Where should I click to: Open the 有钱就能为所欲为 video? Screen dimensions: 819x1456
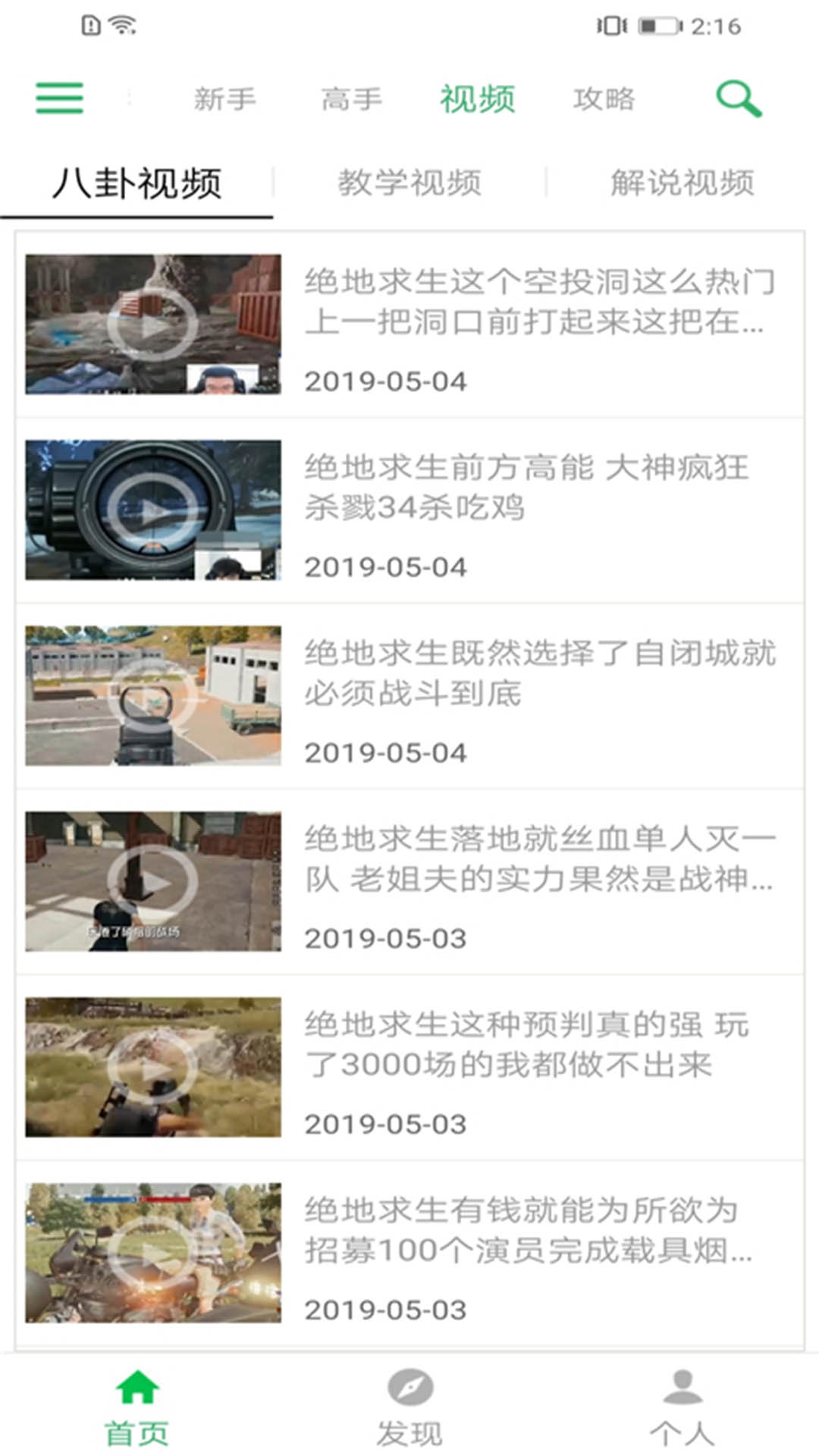(x=409, y=1254)
